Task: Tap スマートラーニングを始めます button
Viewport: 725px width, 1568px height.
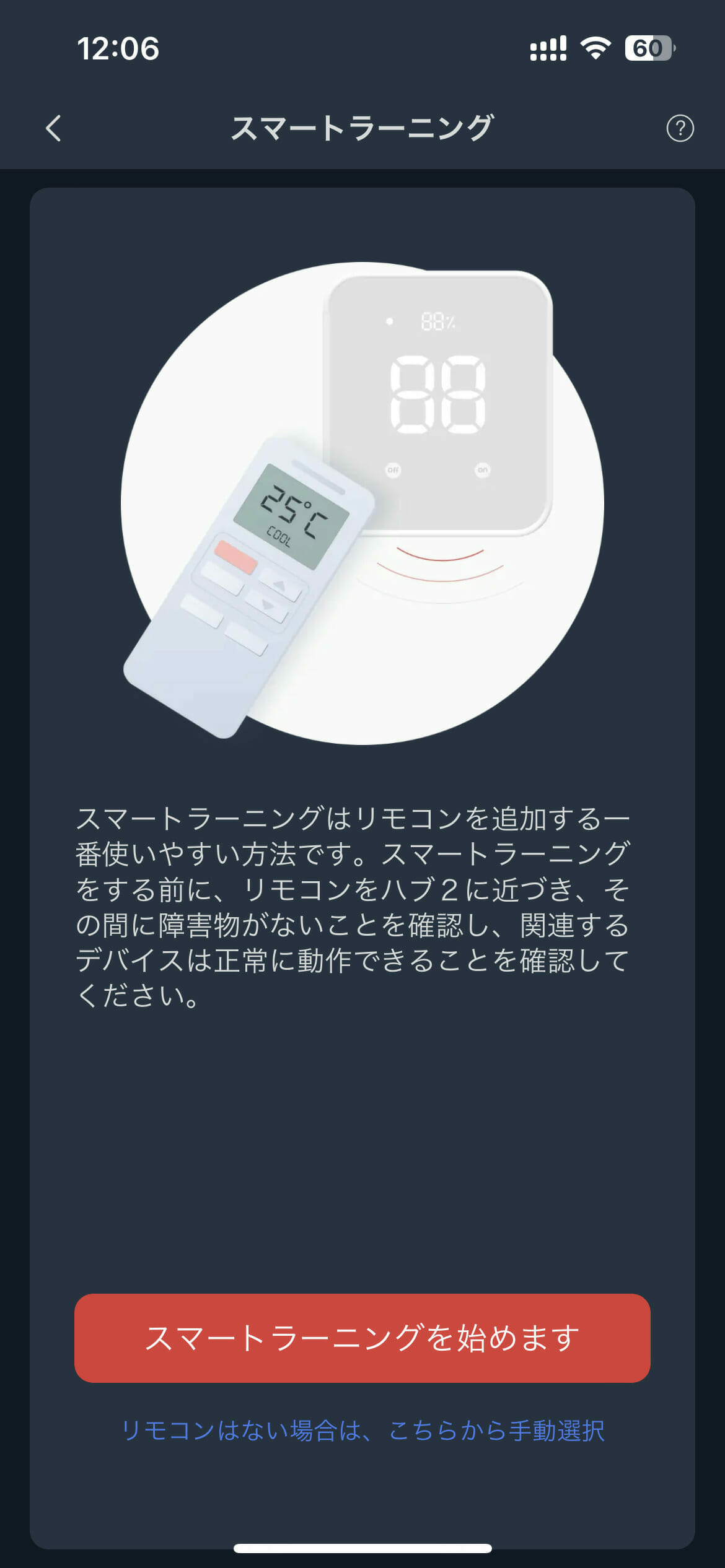Action: [x=362, y=1338]
